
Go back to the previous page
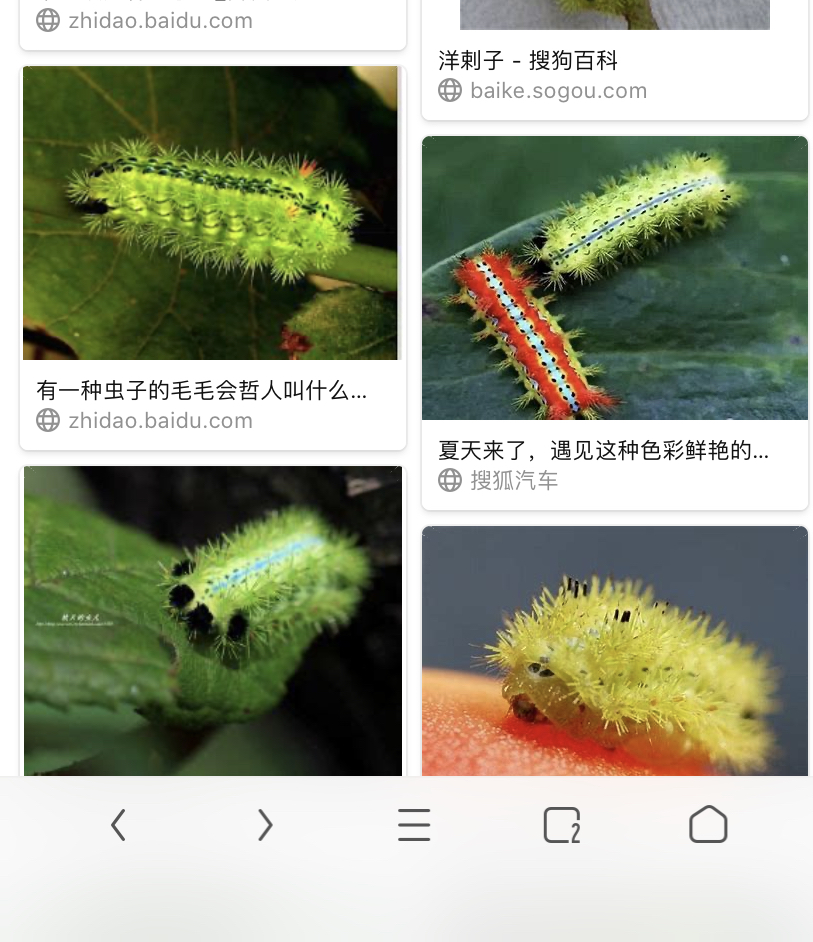(118, 825)
